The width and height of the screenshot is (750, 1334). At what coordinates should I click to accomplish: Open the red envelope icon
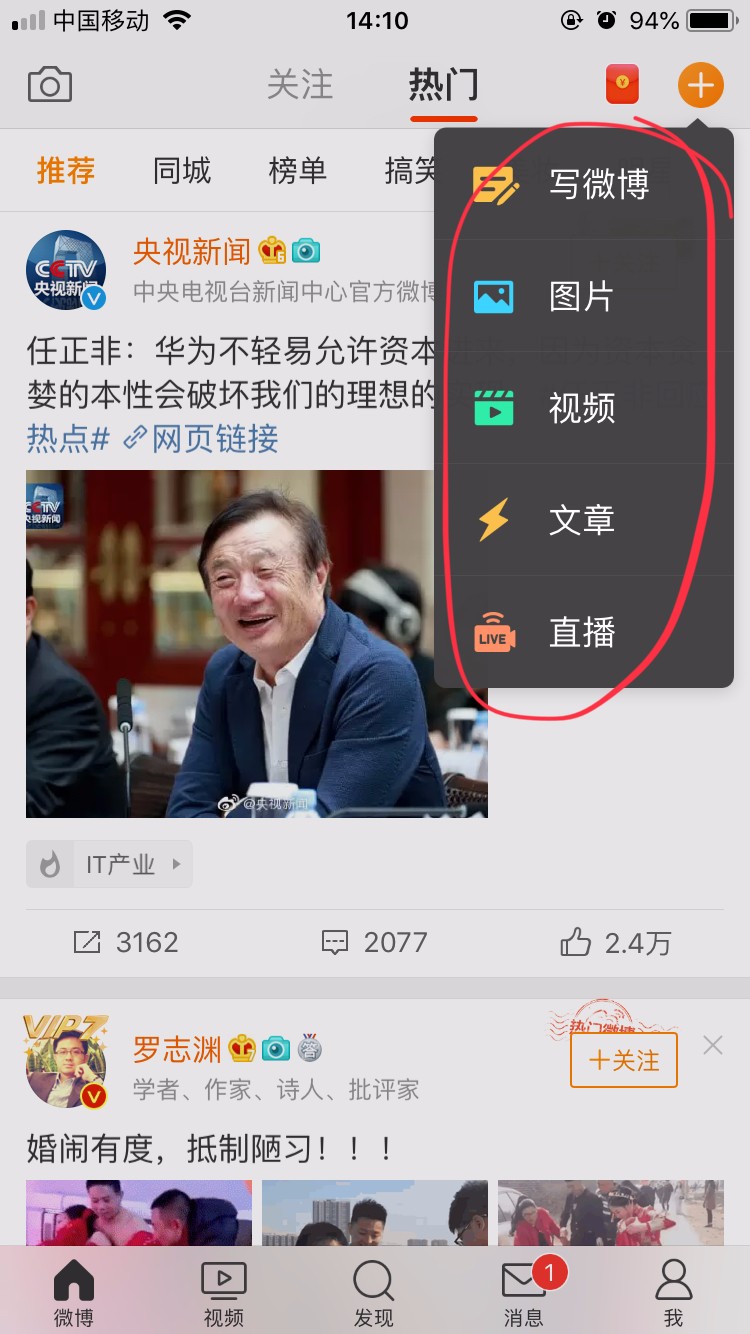click(622, 85)
